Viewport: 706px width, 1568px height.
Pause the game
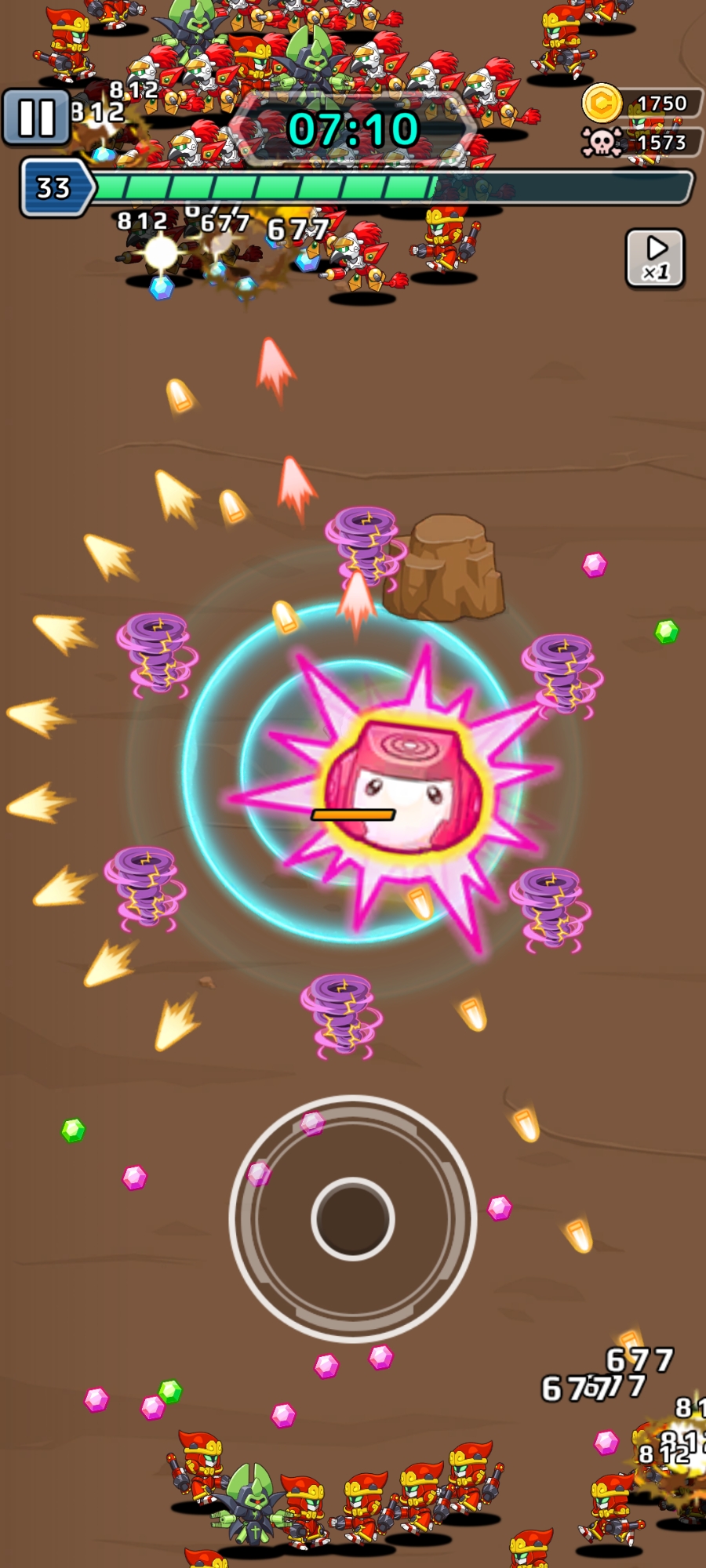[36, 118]
